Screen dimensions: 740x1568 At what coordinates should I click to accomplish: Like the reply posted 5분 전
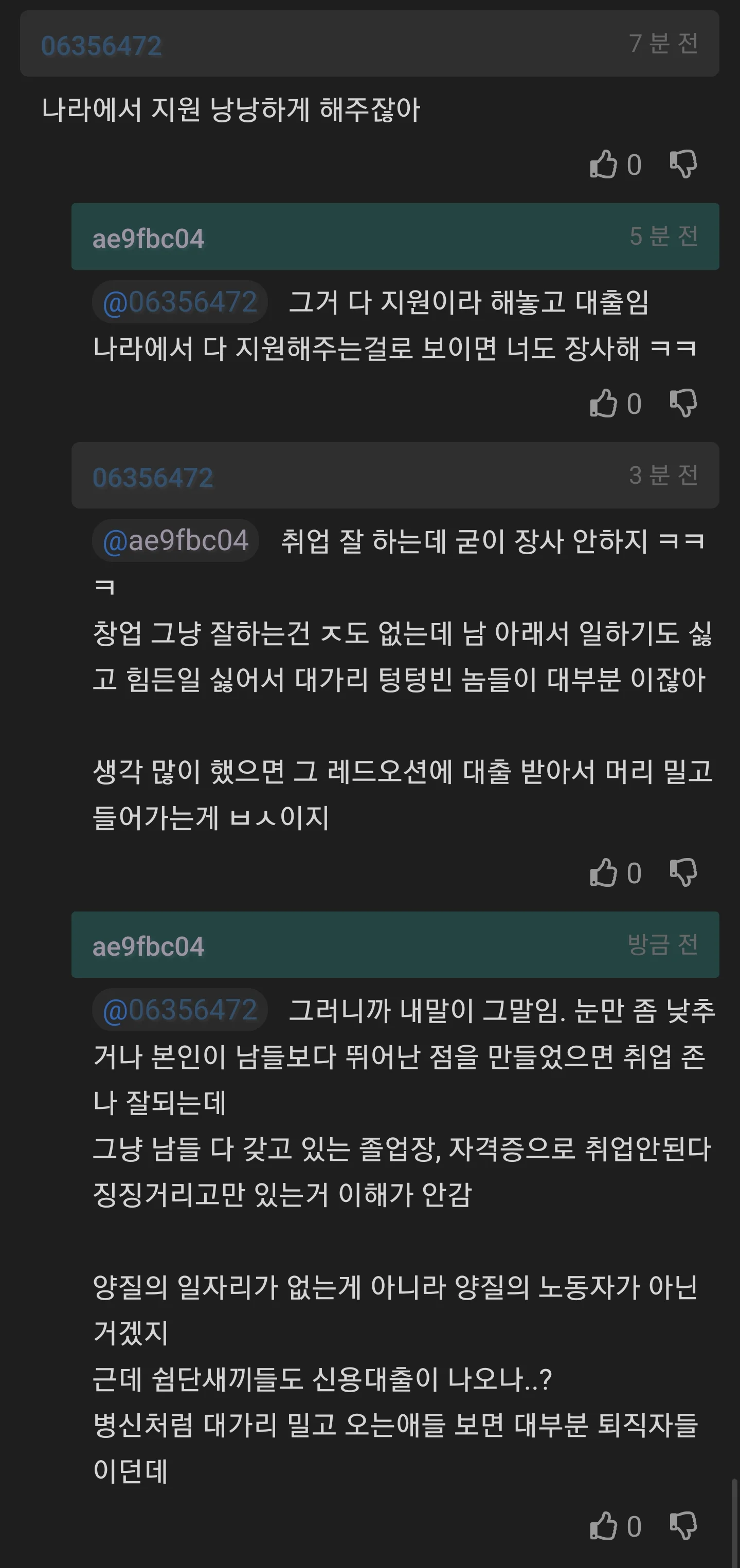click(604, 403)
